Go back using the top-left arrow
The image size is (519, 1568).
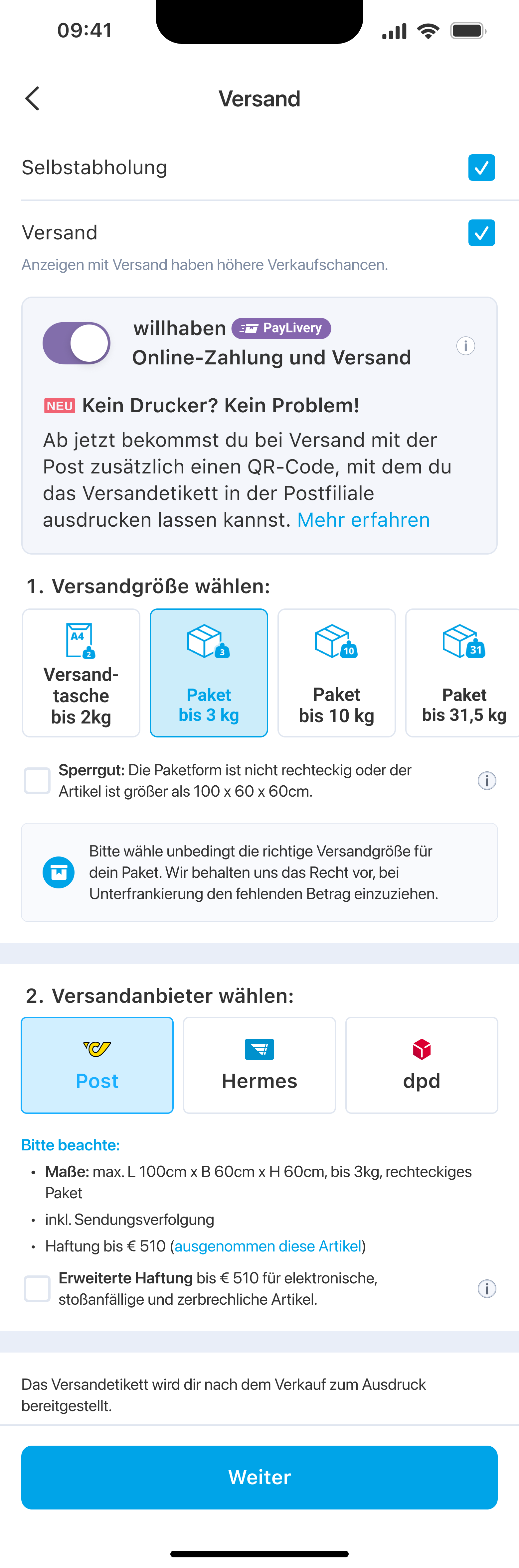[32, 99]
